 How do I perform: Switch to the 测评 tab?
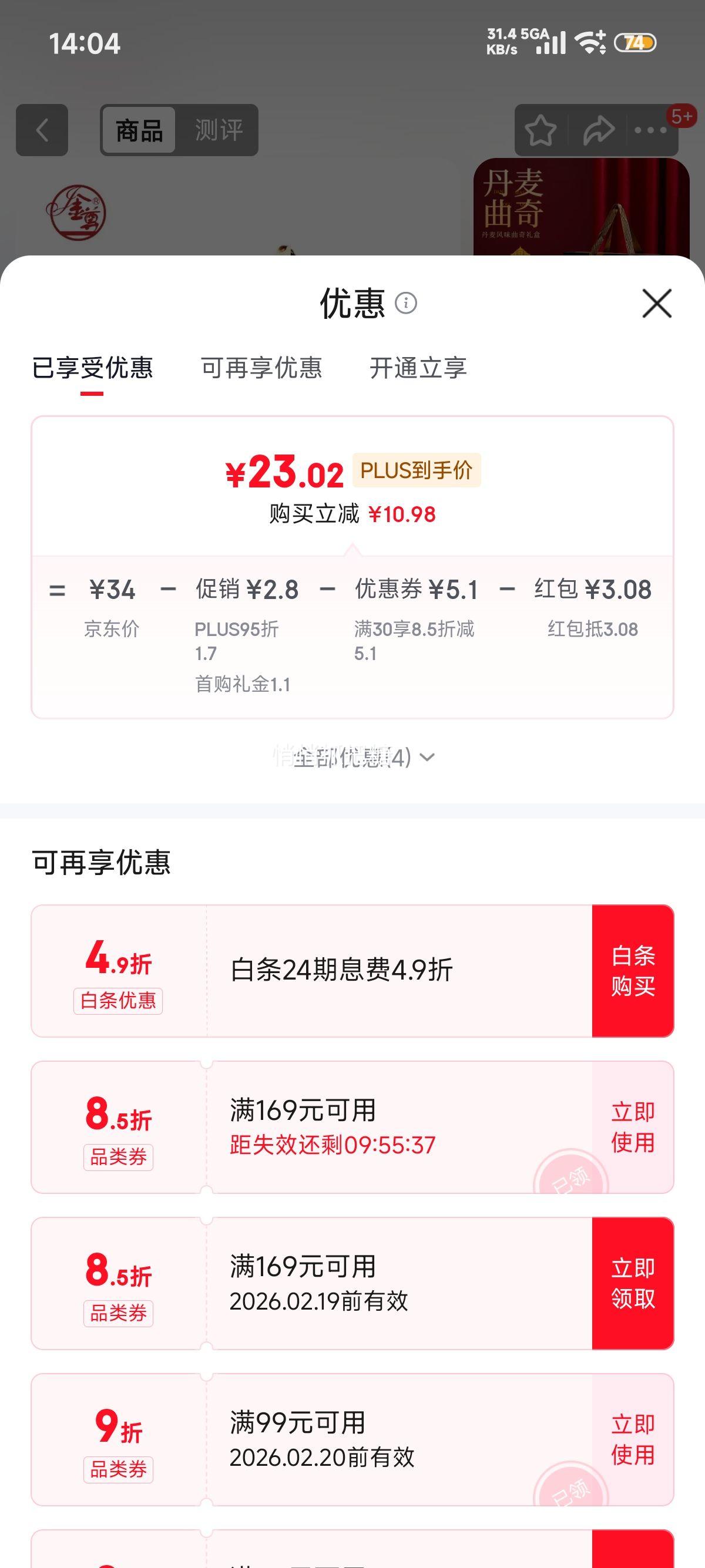[220, 129]
